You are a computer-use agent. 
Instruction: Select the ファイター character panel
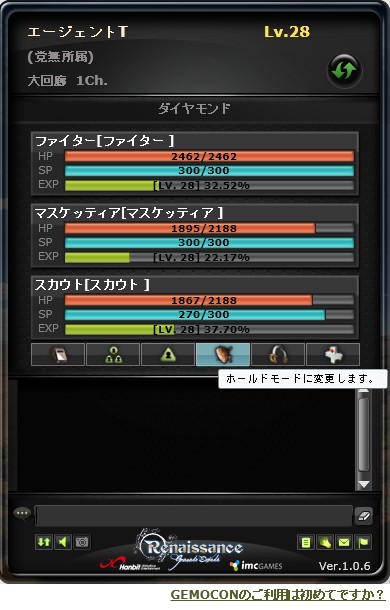(195, 163)
